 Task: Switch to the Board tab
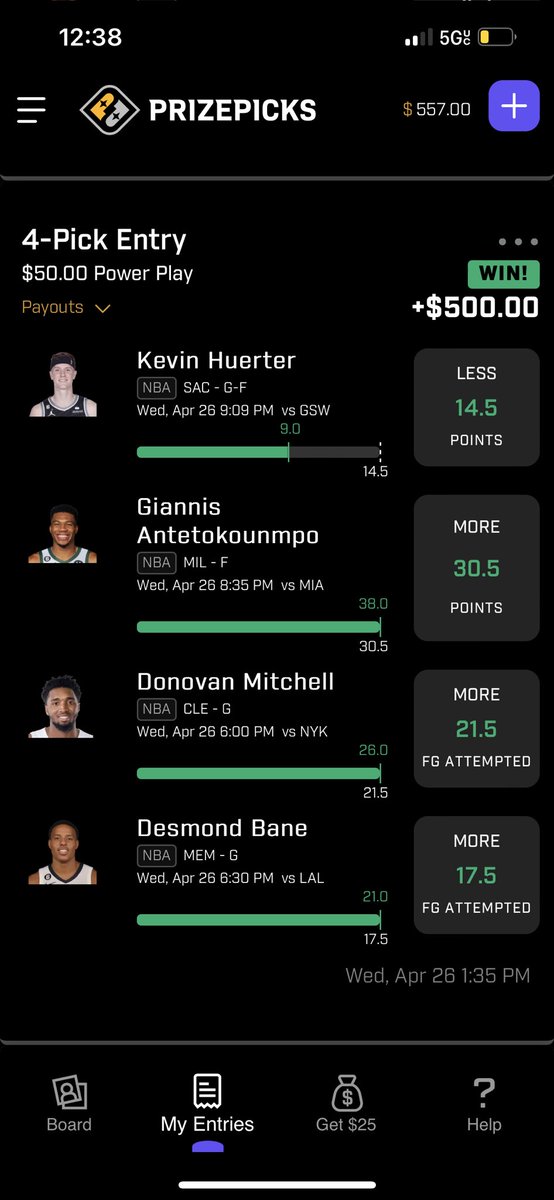click(x=69, y=1103)
